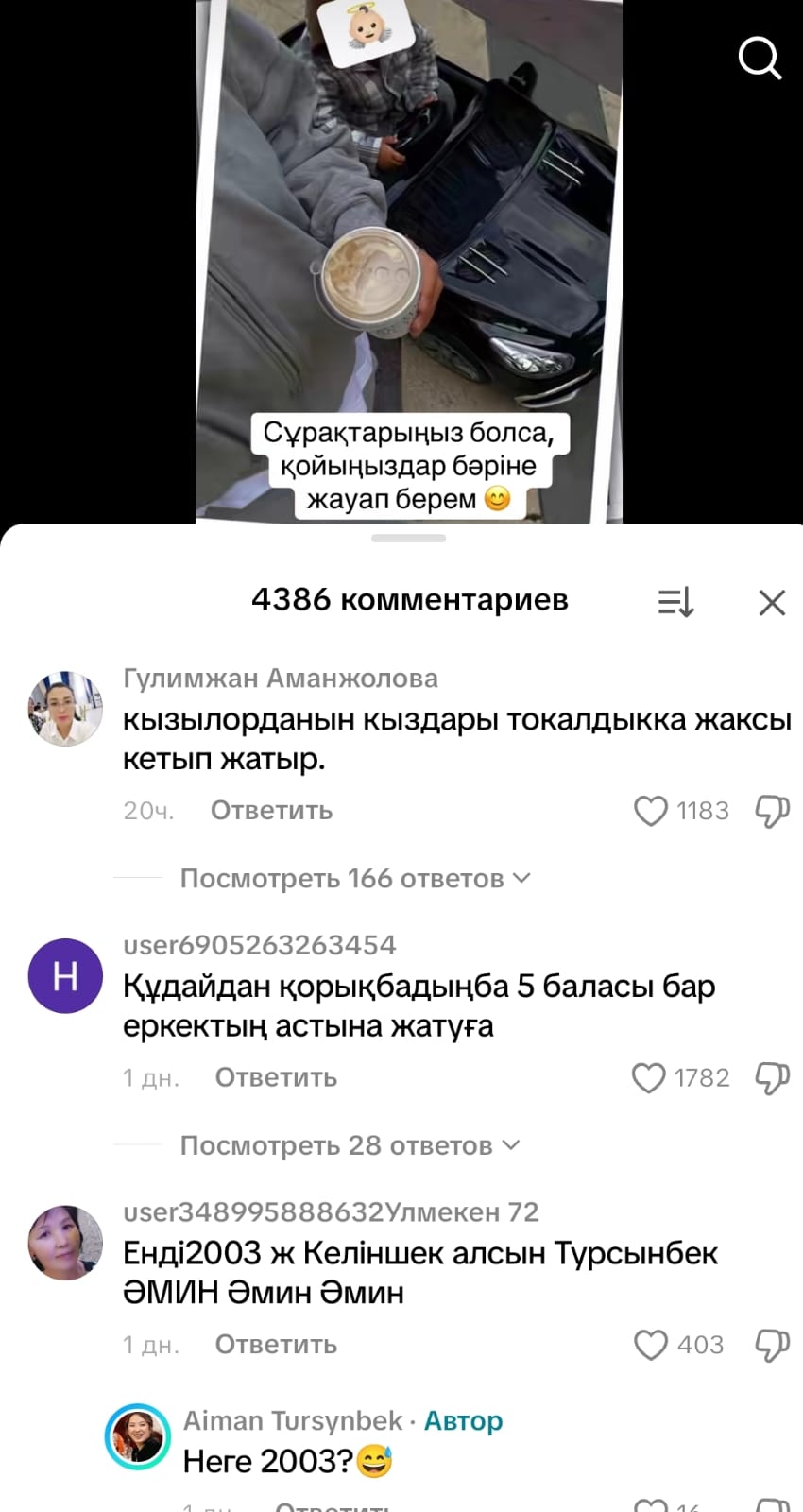Dislike the comment with 403 likes
Viewport: 803px width, 1512px height.
[x=772, y=1344]
